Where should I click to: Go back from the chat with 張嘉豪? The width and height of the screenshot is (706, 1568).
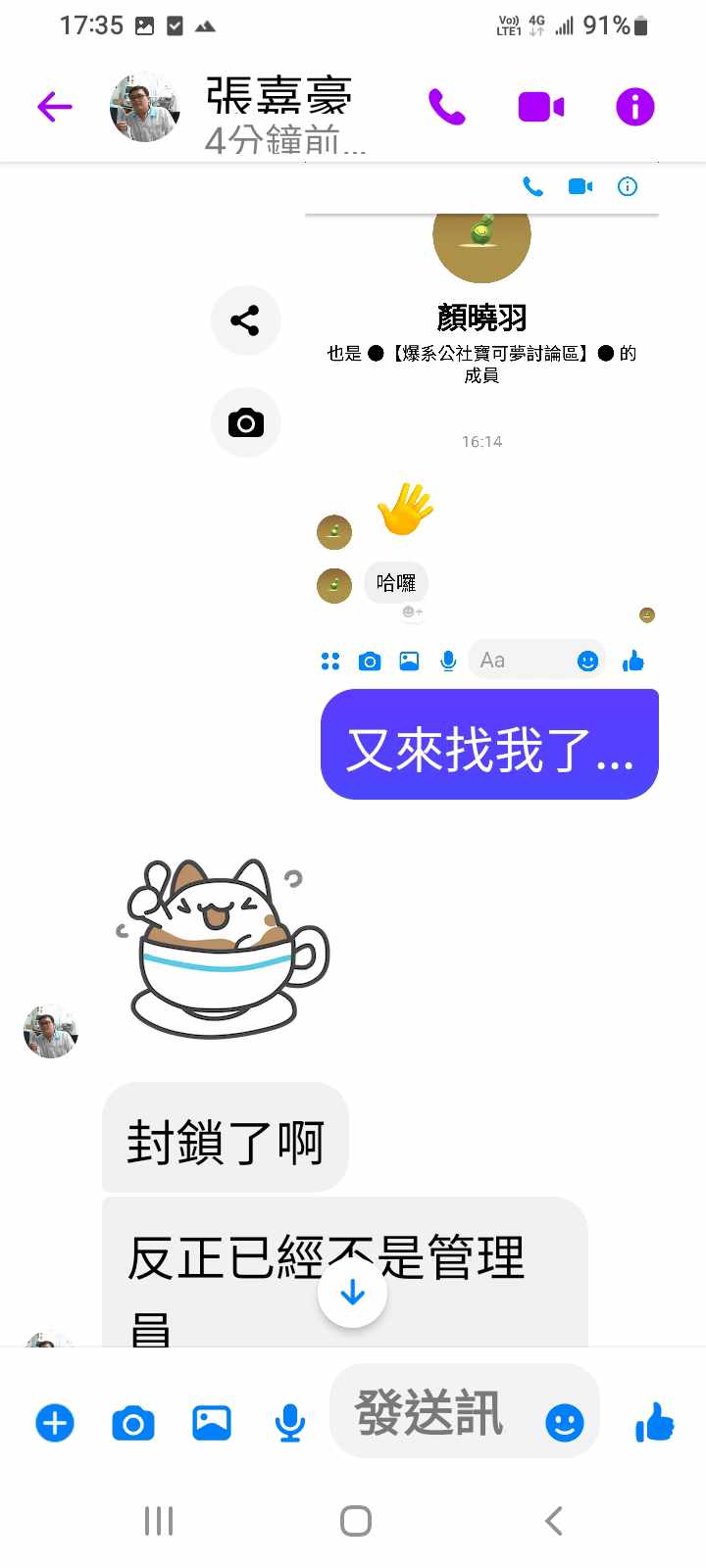pyautogui.click(x=55, y=107)
